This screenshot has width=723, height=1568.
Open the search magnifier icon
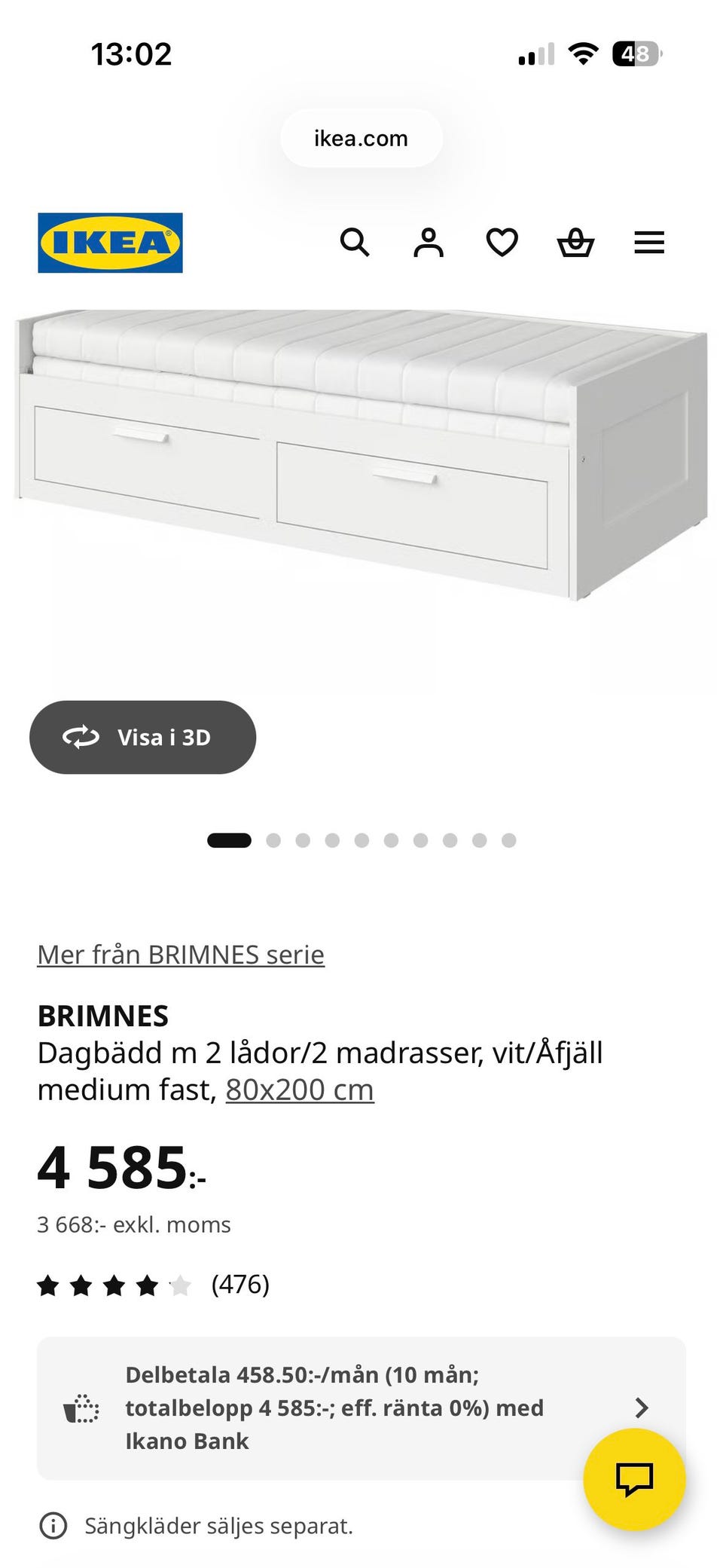tap(355, 243)
